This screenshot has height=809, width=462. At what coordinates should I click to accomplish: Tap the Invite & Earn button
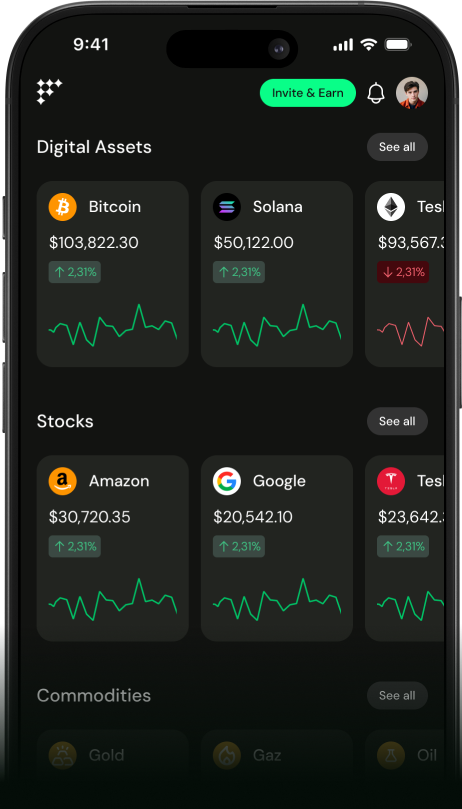click(308, 93)
